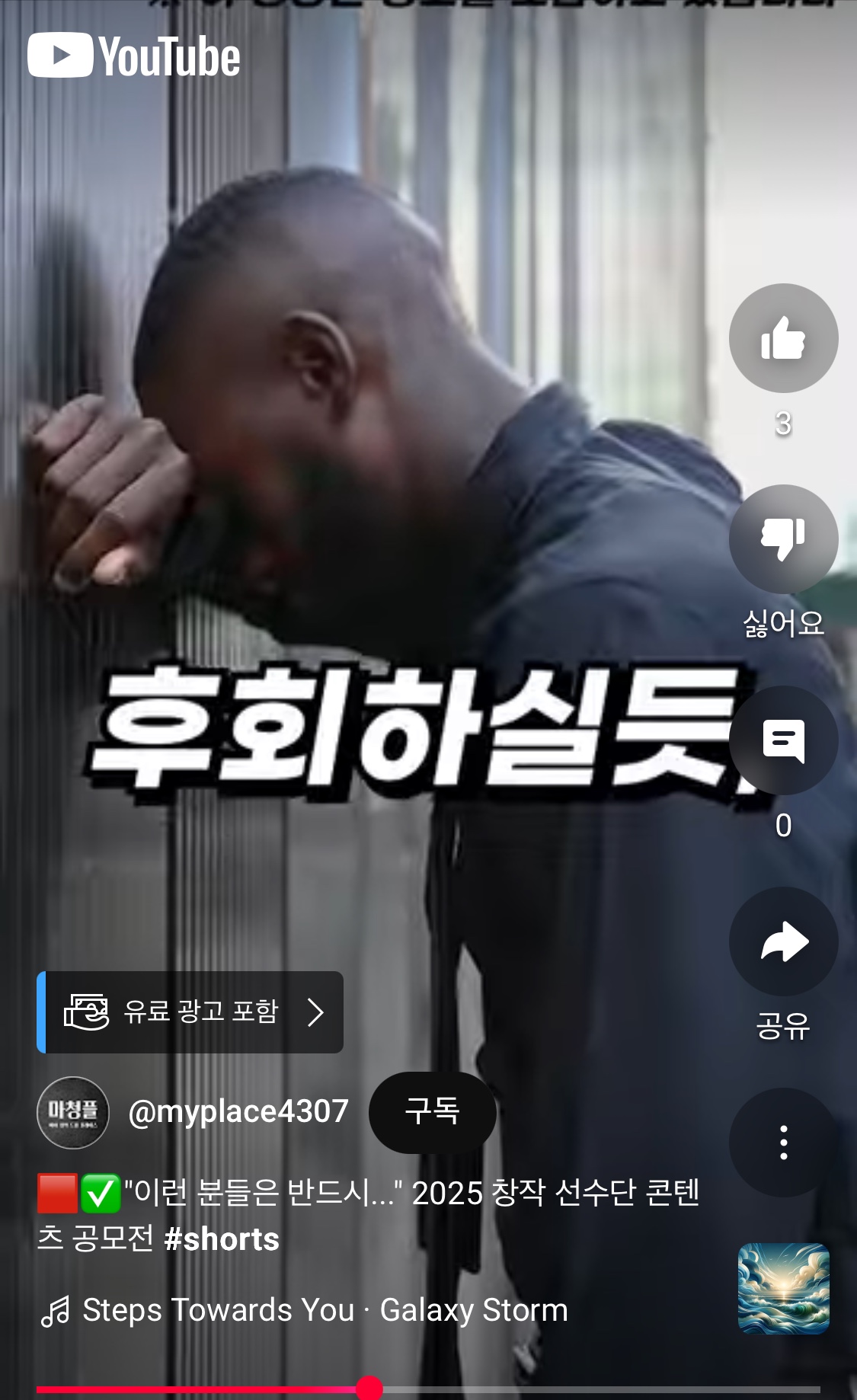The height and width of the screenshot is (1400, 857).
Task: Open the @myplace4307 channel page
Action: pyautogui.click(x=238, y=1112)
